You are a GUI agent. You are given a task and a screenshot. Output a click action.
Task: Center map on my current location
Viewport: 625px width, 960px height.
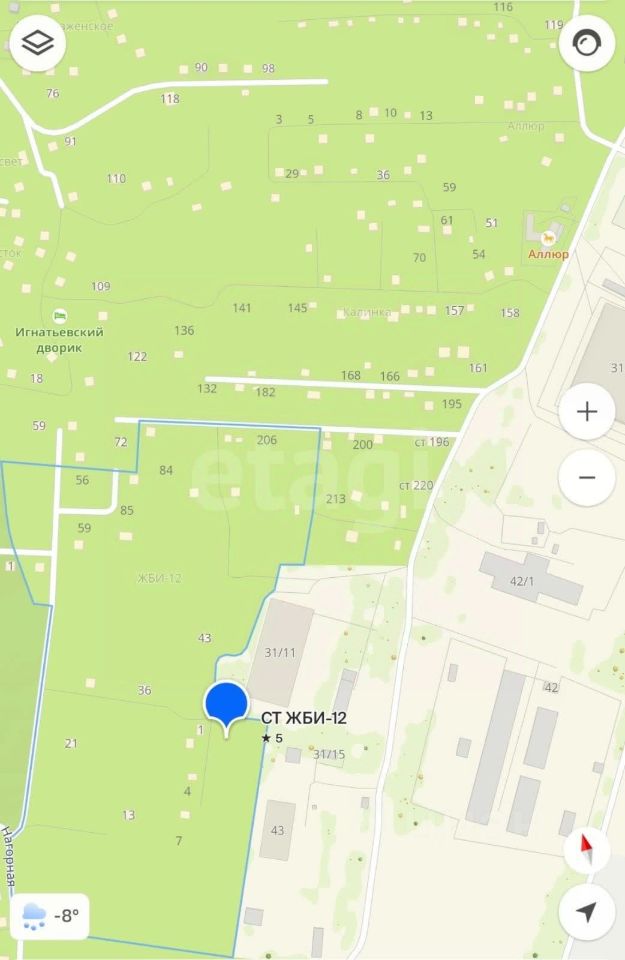[x=586, y=911]
